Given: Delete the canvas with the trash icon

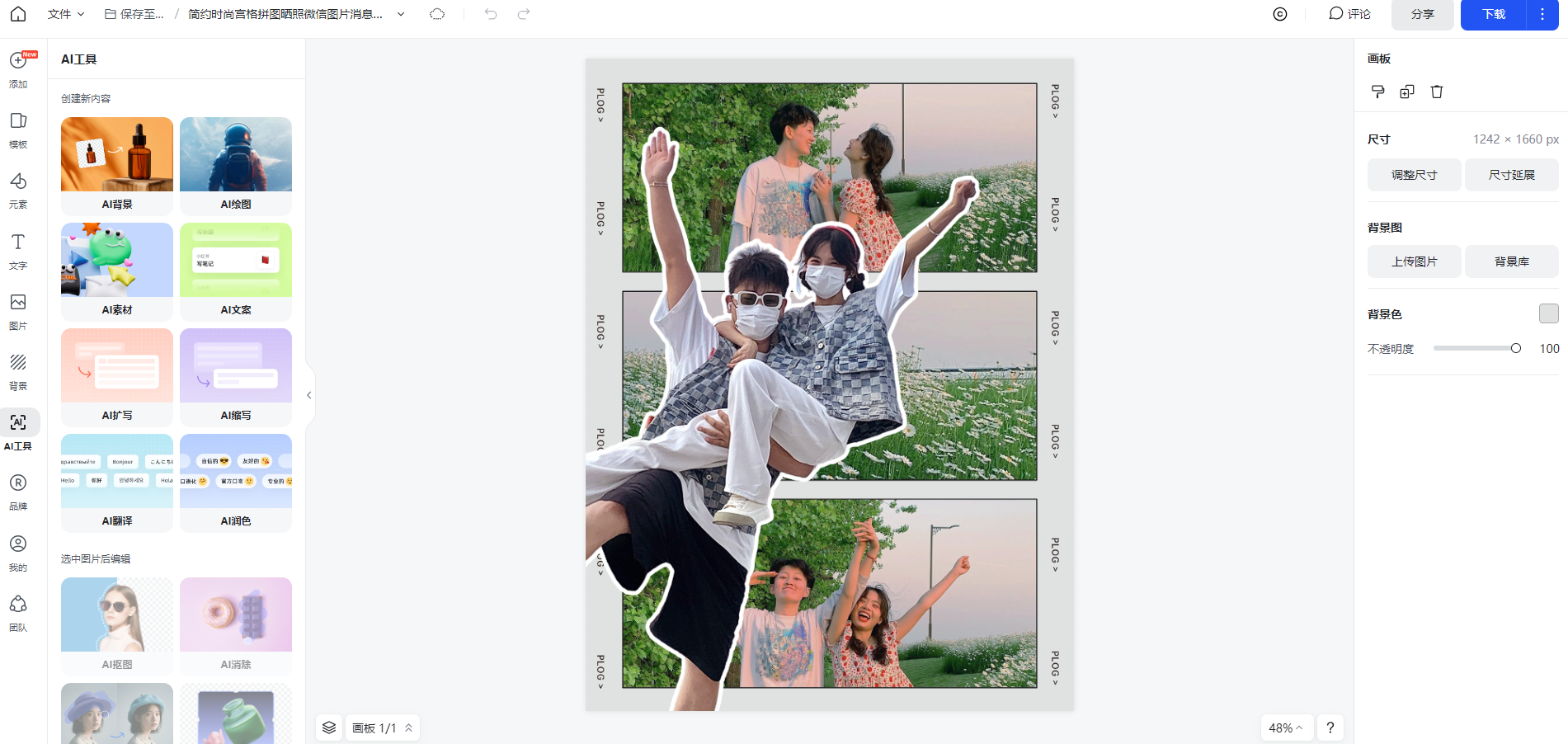Looking at the screenshot, I should point(1436,92).
